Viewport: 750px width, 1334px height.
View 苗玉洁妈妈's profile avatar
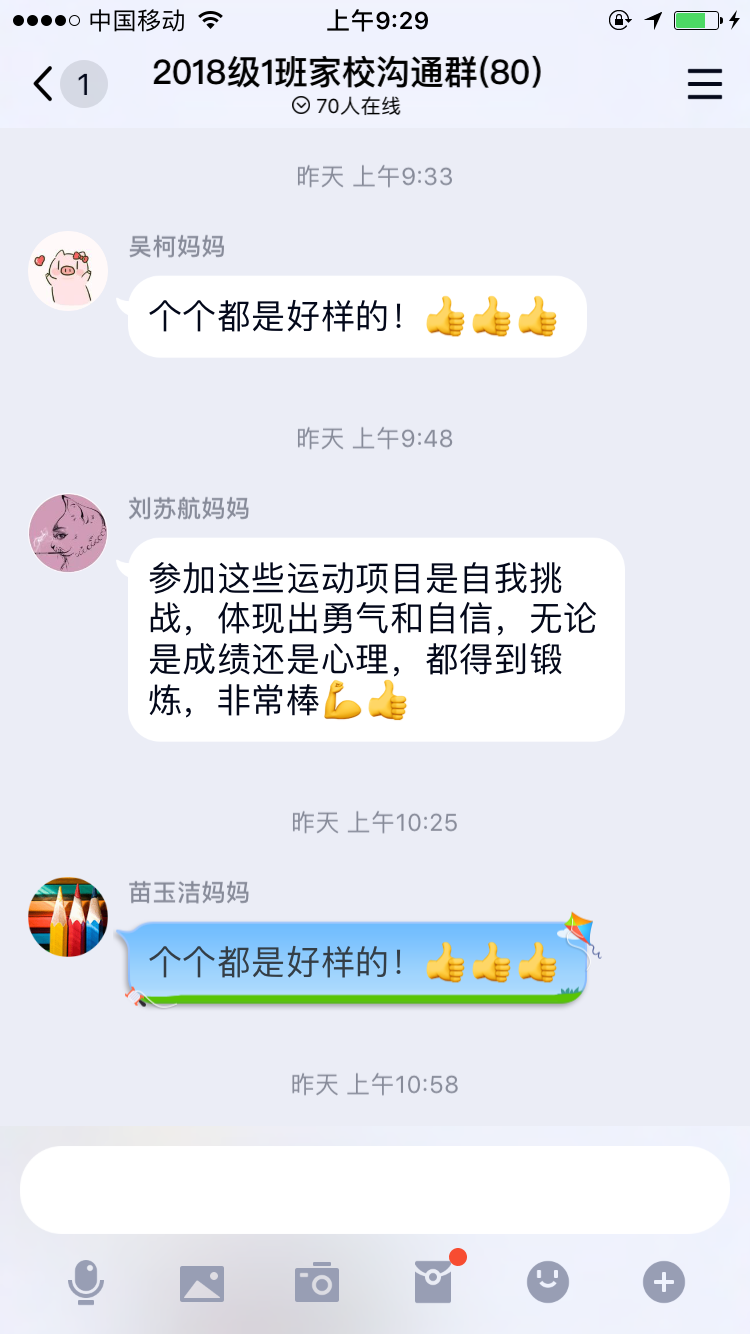[68, 917]
